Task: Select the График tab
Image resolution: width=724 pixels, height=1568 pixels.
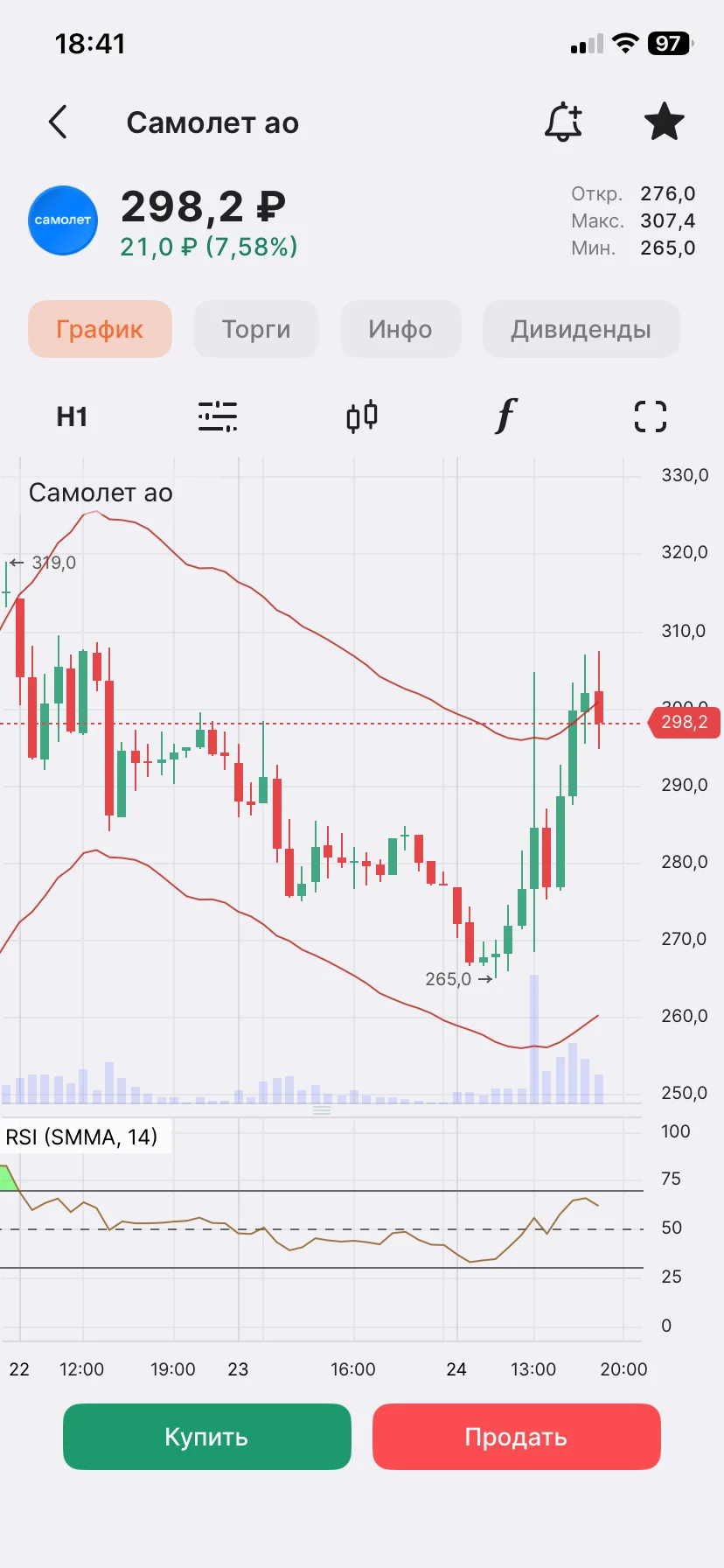Action: coord(100,329)
